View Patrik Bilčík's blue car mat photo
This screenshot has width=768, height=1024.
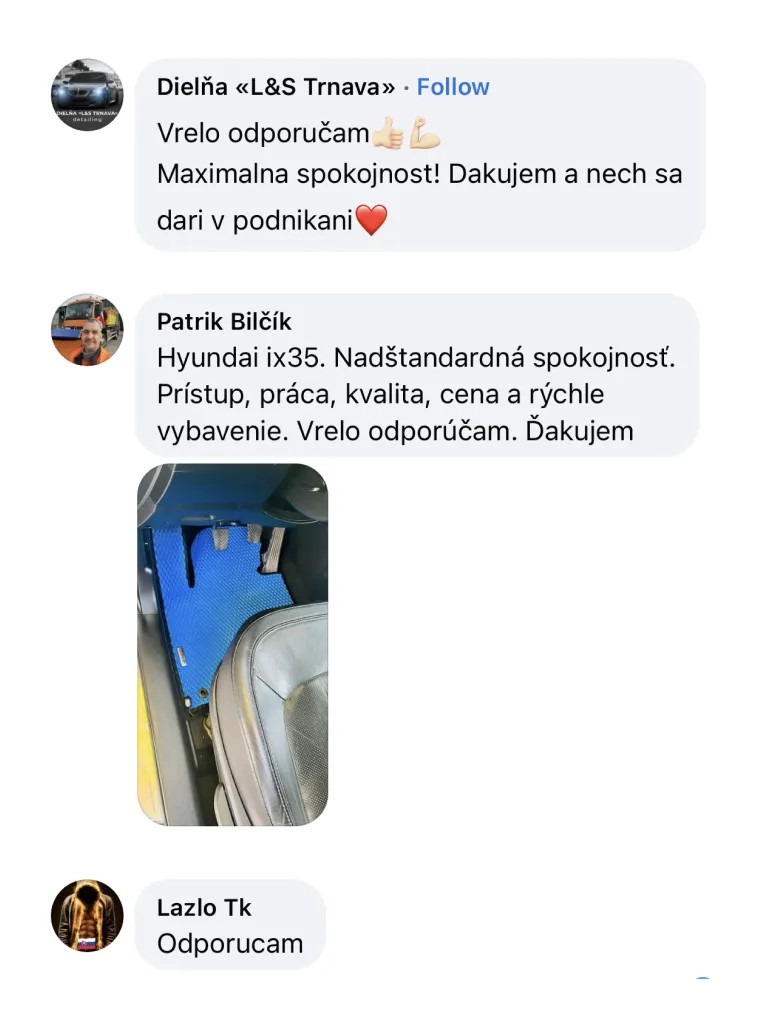coord(232,644)
